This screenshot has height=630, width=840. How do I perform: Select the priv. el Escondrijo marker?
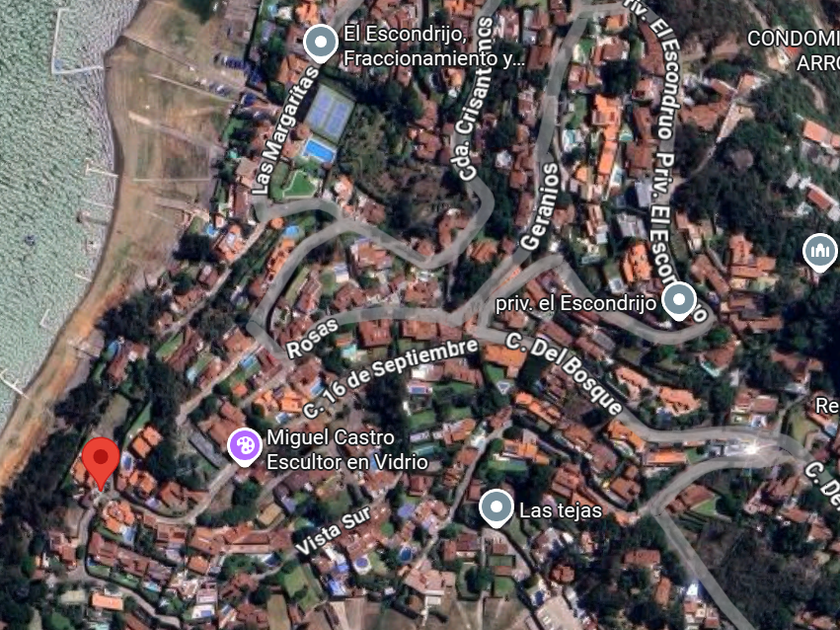pyautogui.click(x=680, y=300)
